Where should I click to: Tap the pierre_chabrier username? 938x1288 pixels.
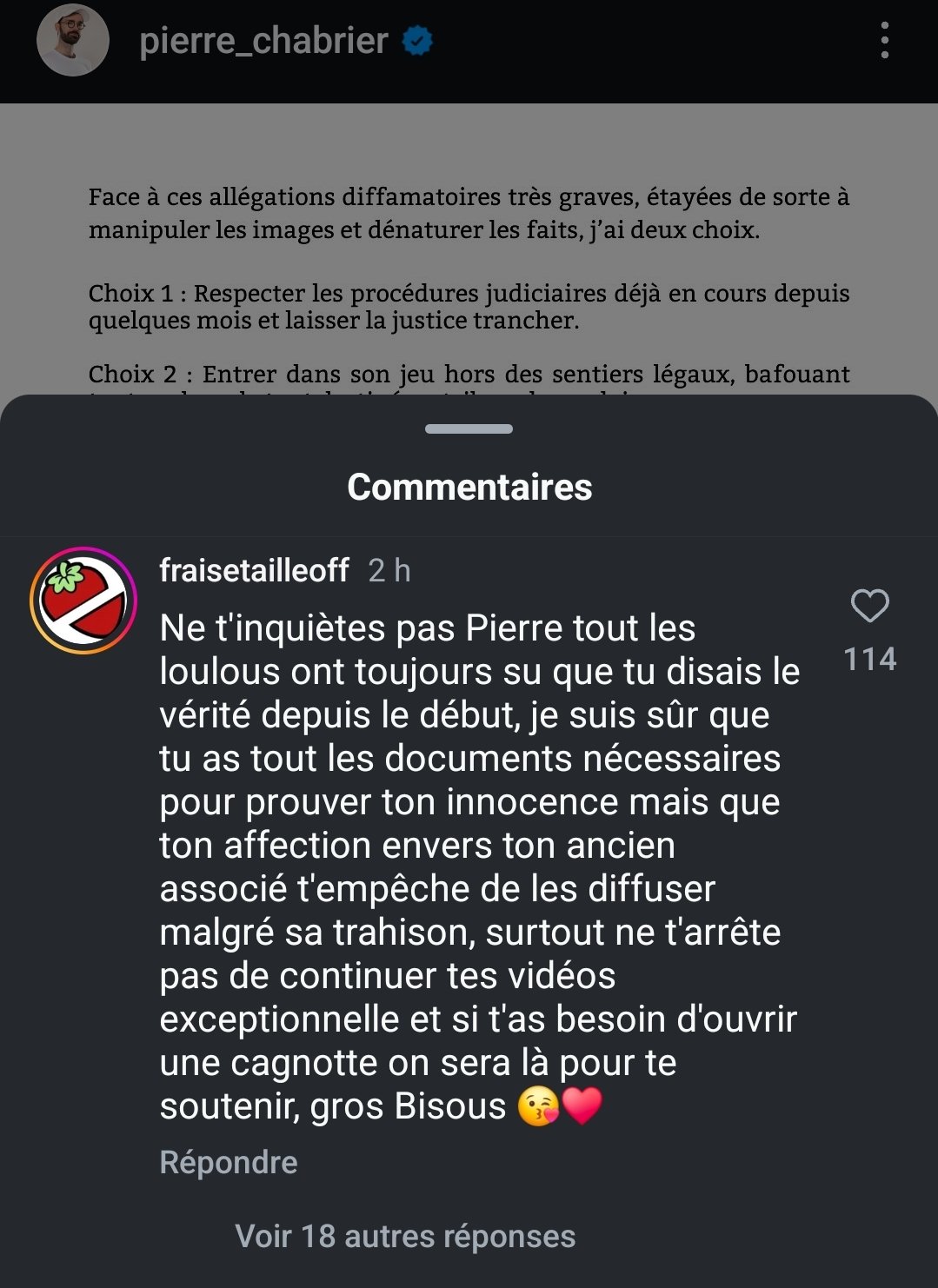coord(263,41)
